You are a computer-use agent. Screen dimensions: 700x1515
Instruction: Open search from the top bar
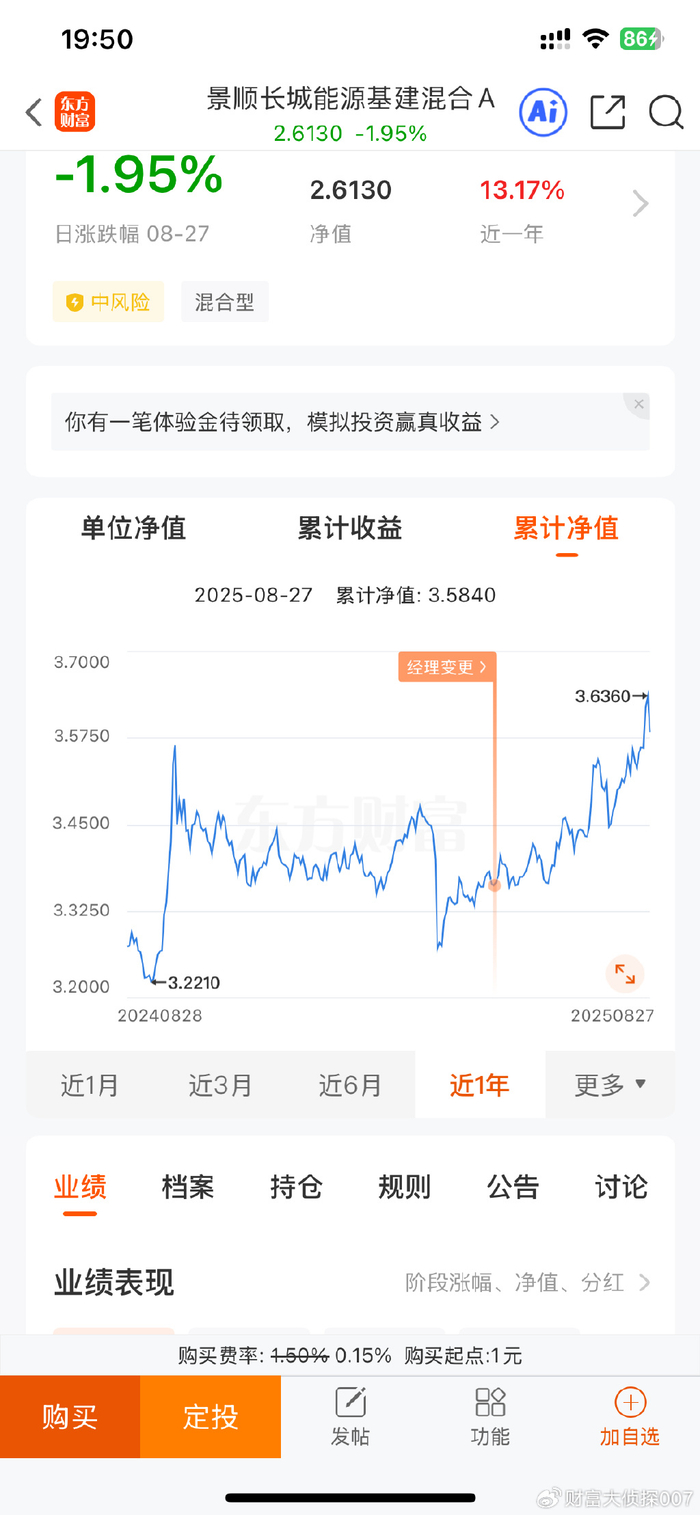click(x=666, y=112)
